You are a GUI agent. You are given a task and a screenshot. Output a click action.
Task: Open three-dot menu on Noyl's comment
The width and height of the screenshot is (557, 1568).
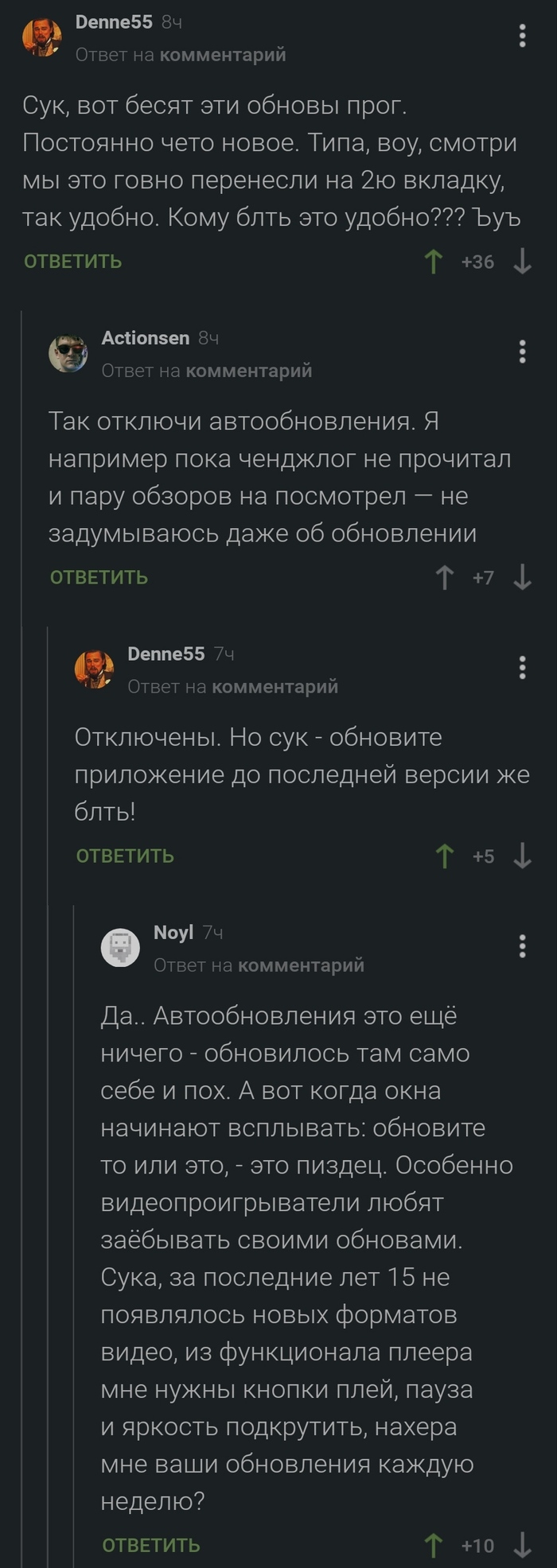(522, 946)
